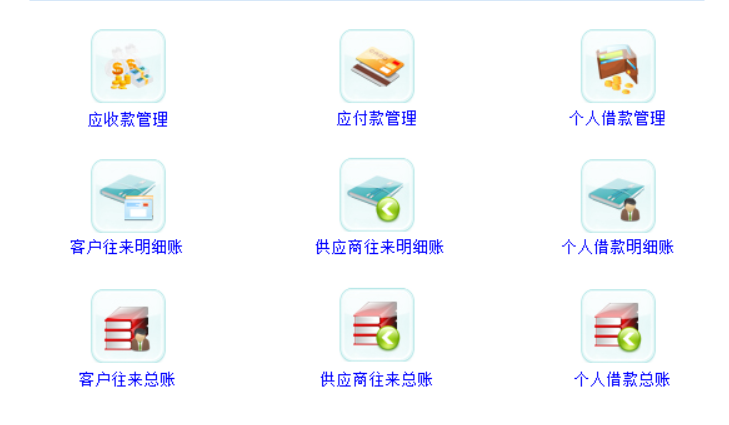The height and width of the screenshot is (425, 729).
Task: View 客户往来明细账
Action: click(x=128, y=196)
